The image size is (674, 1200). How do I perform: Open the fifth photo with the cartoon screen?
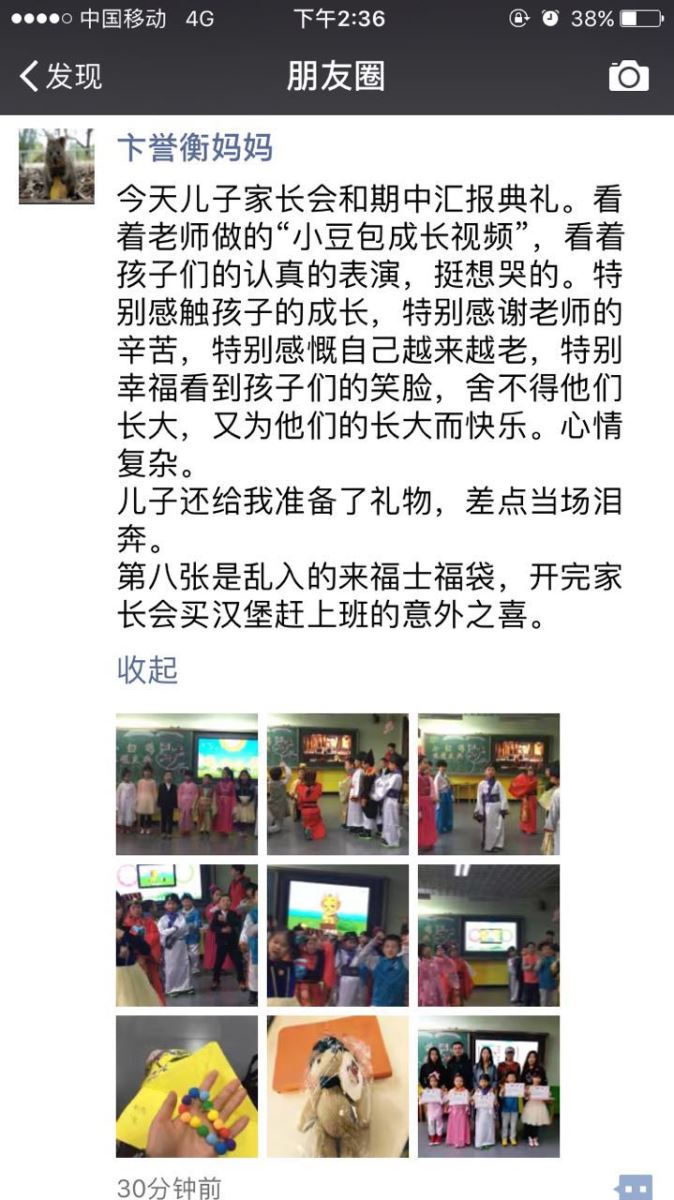click(338, 935)
